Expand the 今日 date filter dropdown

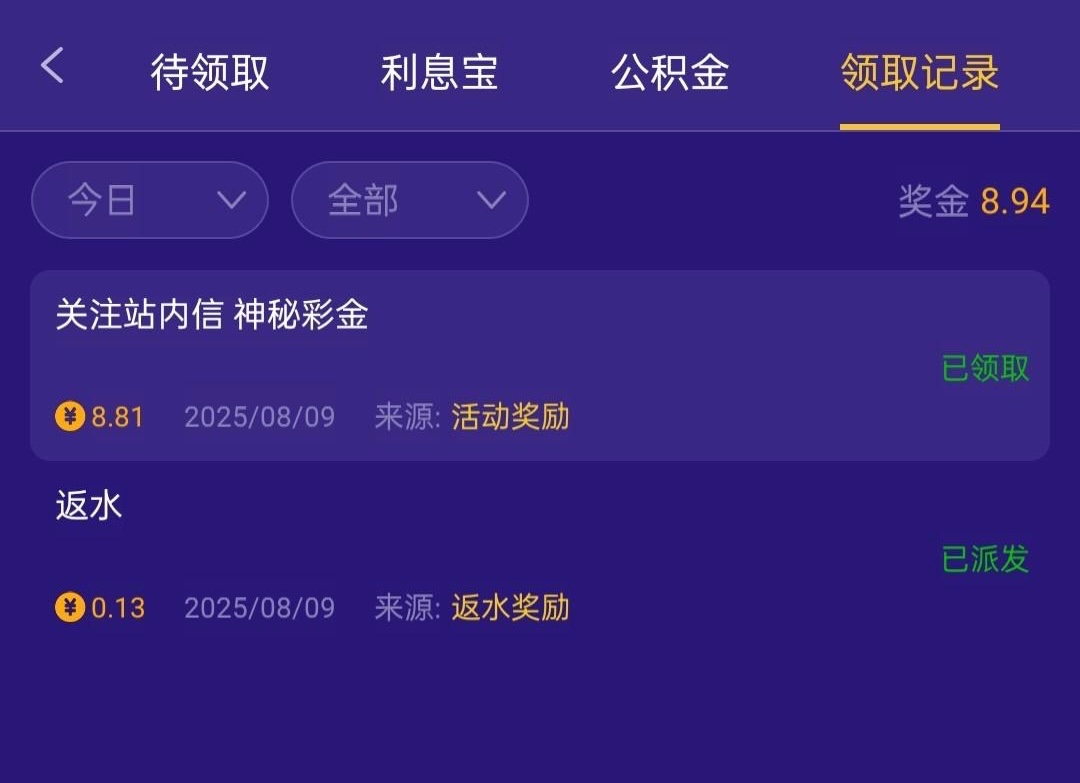(150, 200)
